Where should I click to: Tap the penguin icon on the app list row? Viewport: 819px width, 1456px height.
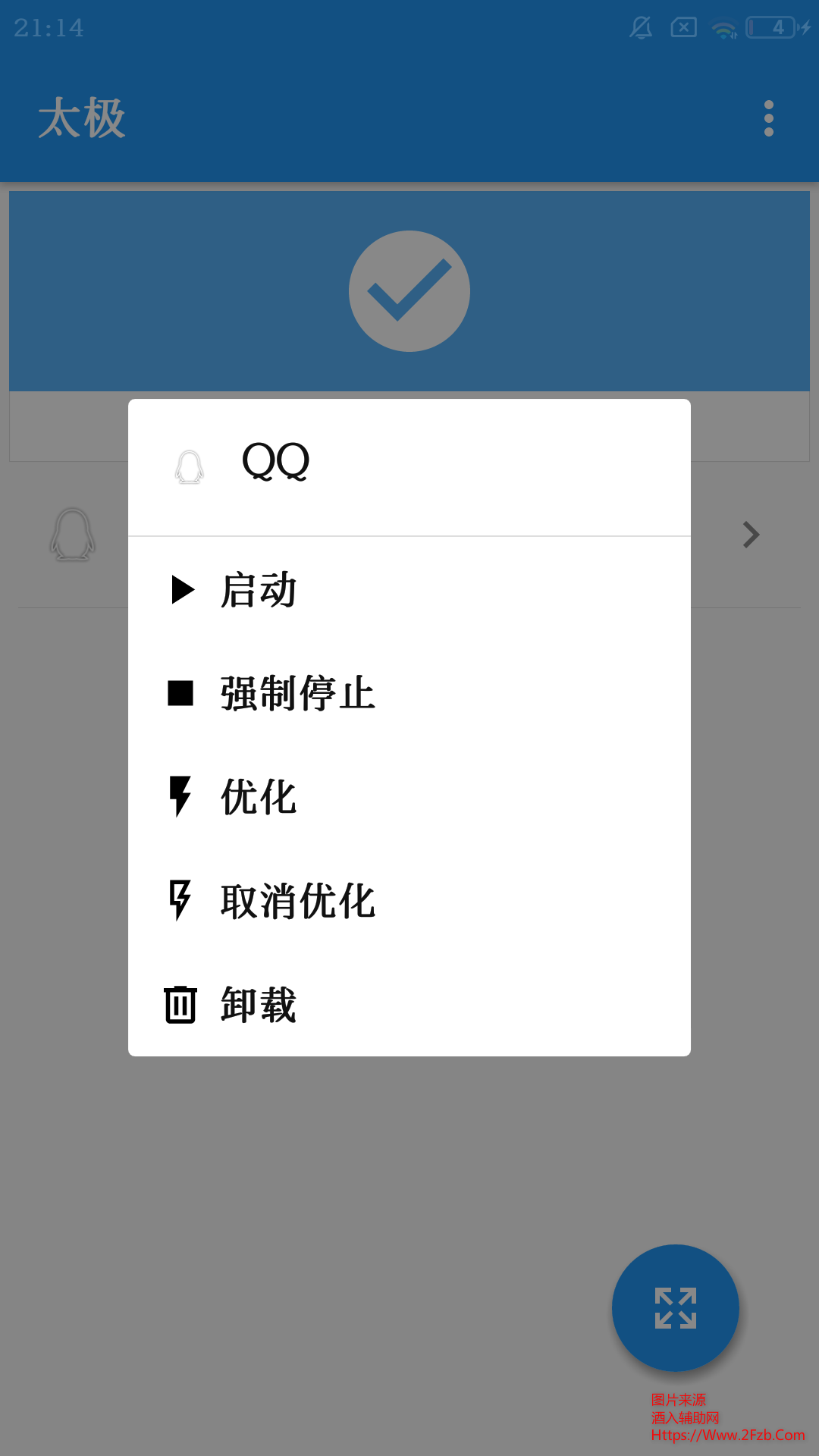[73, 535]
